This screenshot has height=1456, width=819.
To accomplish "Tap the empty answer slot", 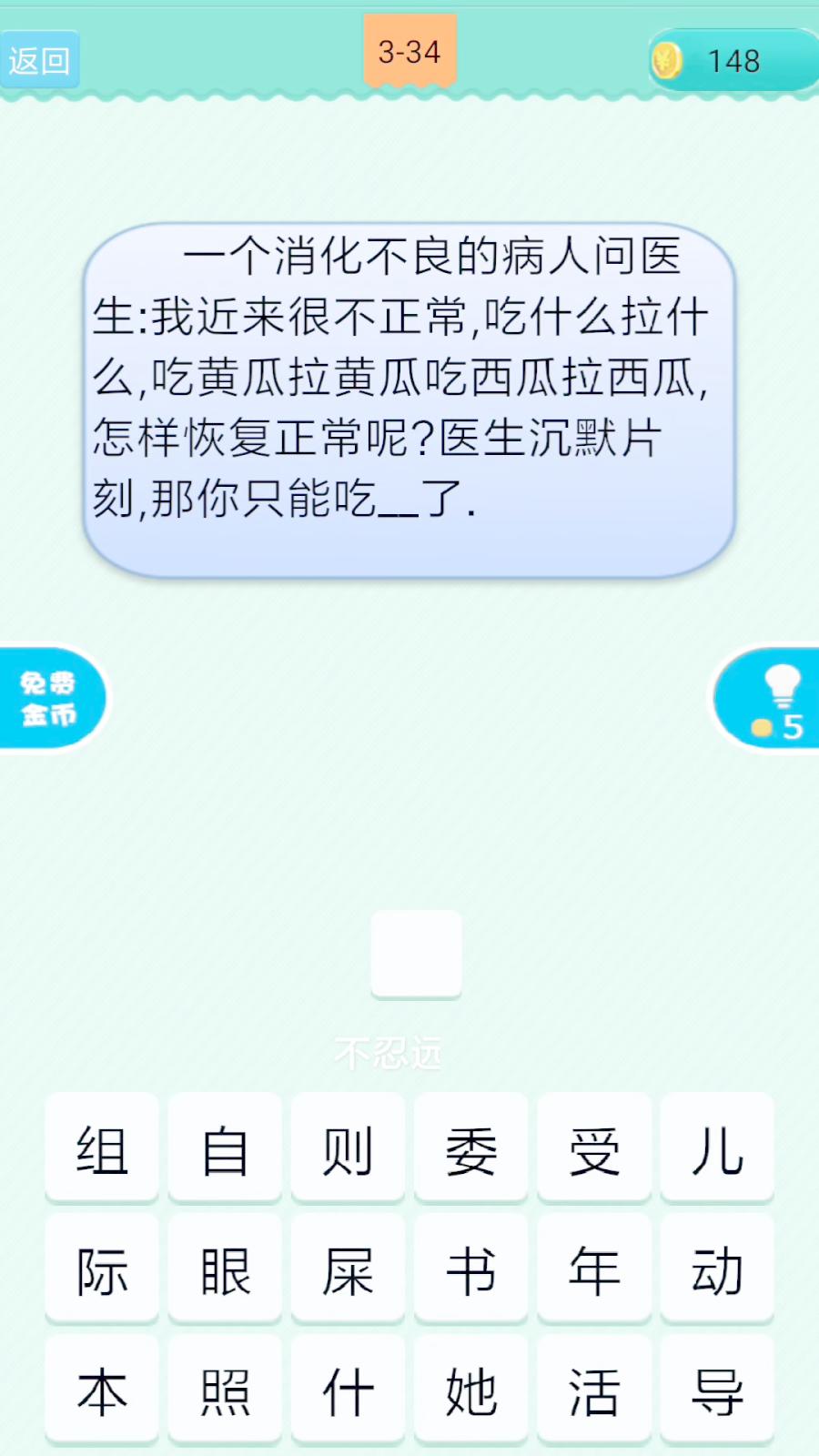I will click(416, 953).
